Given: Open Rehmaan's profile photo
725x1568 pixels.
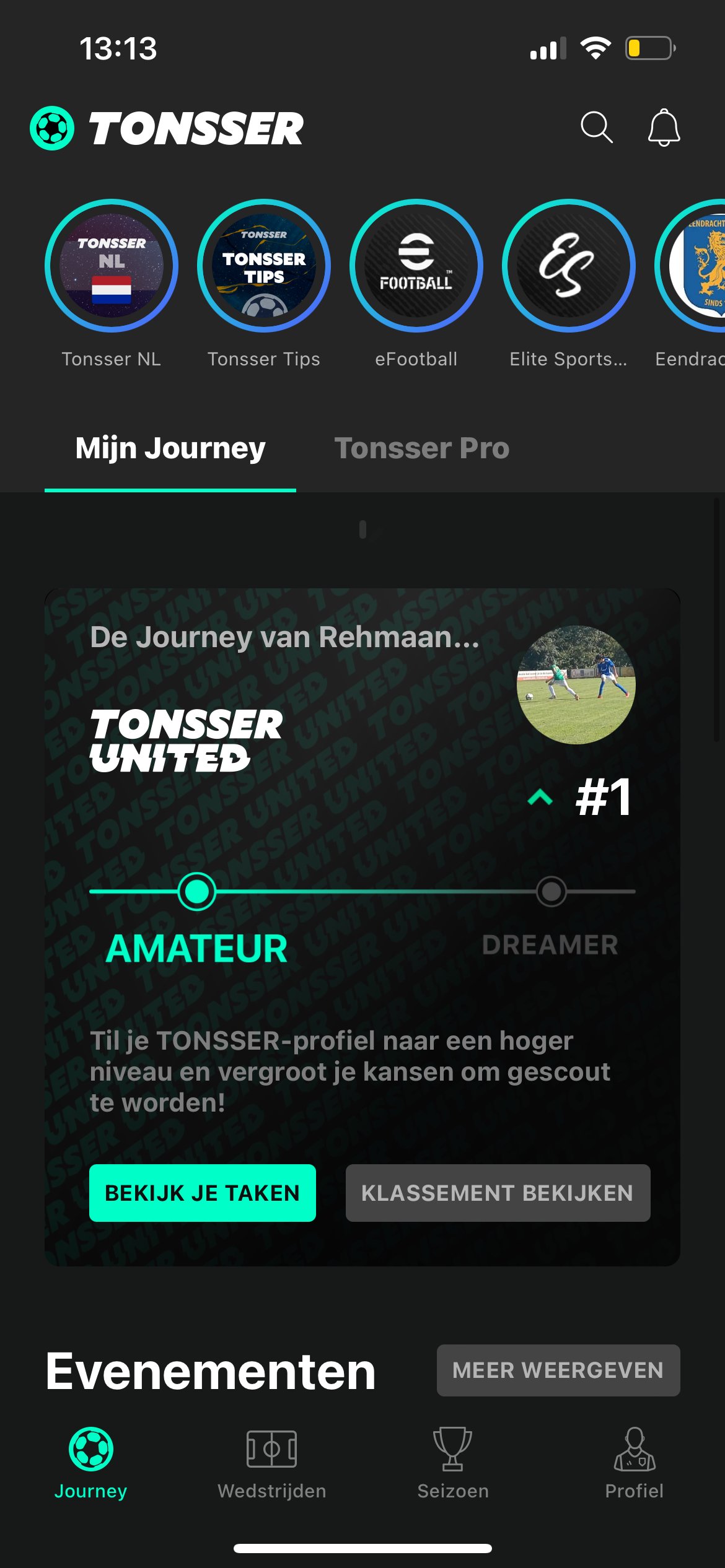Looking at the screenshot, I should pos(576,685).
